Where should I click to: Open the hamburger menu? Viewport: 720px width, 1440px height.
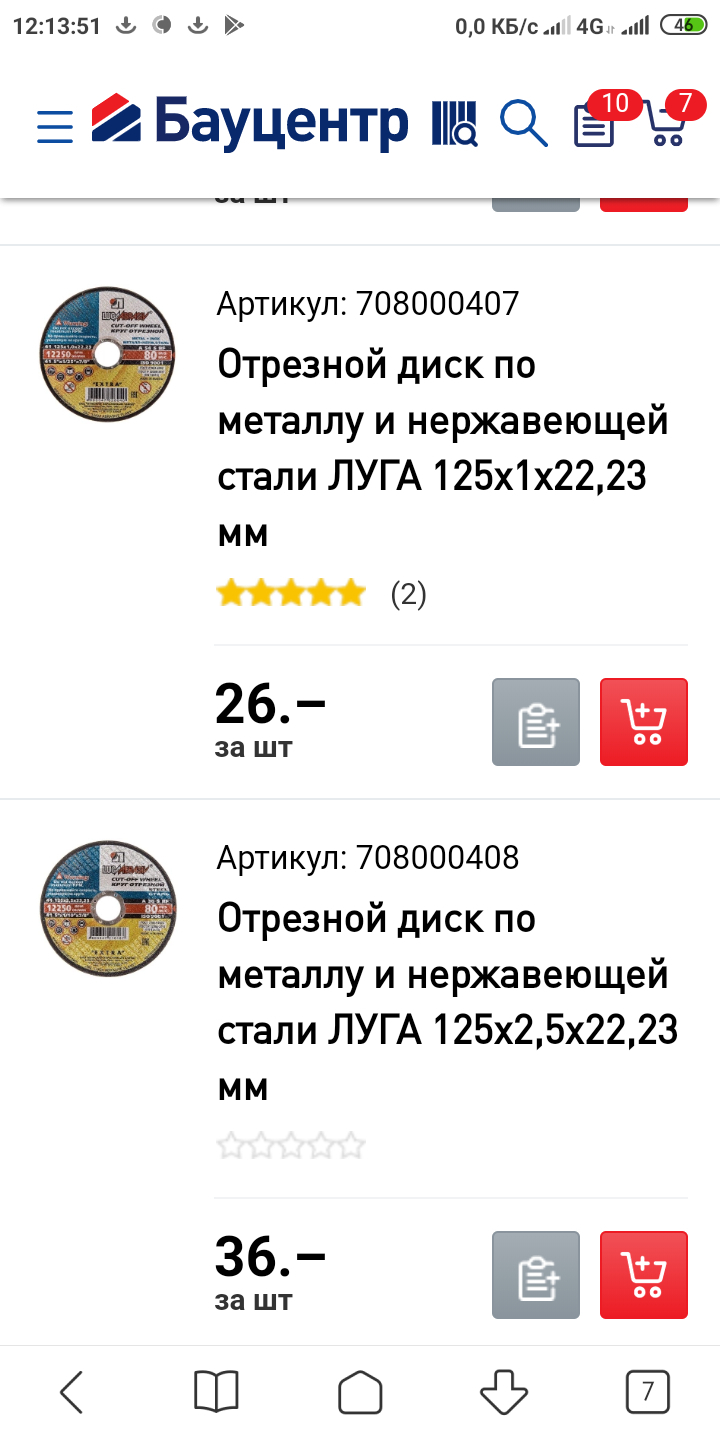pyautogui.click(x=55, y=126)
